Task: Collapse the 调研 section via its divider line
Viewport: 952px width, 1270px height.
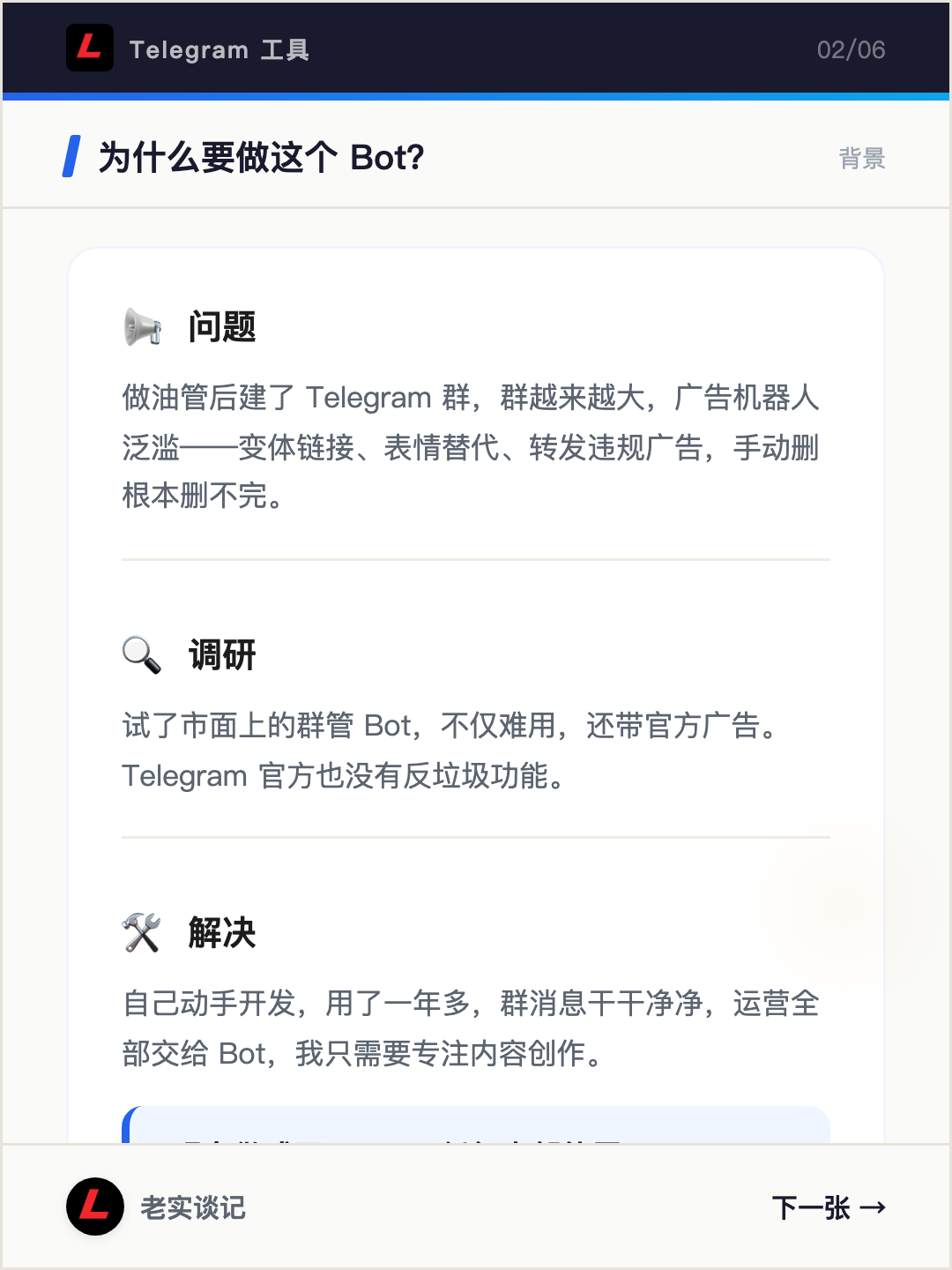Action: pos(476,836)
